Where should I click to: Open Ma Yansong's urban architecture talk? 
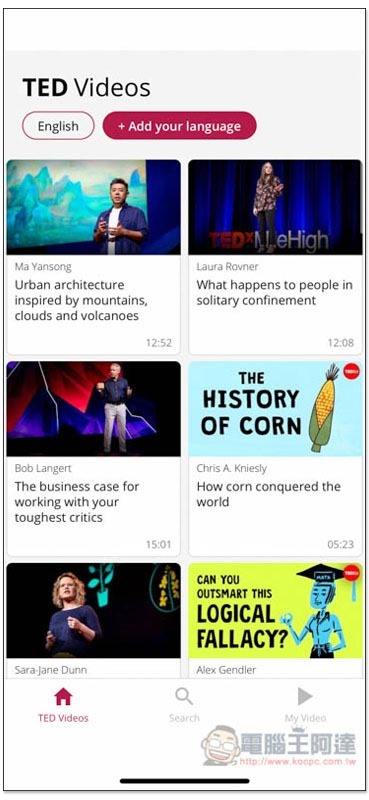coord(93,257)
